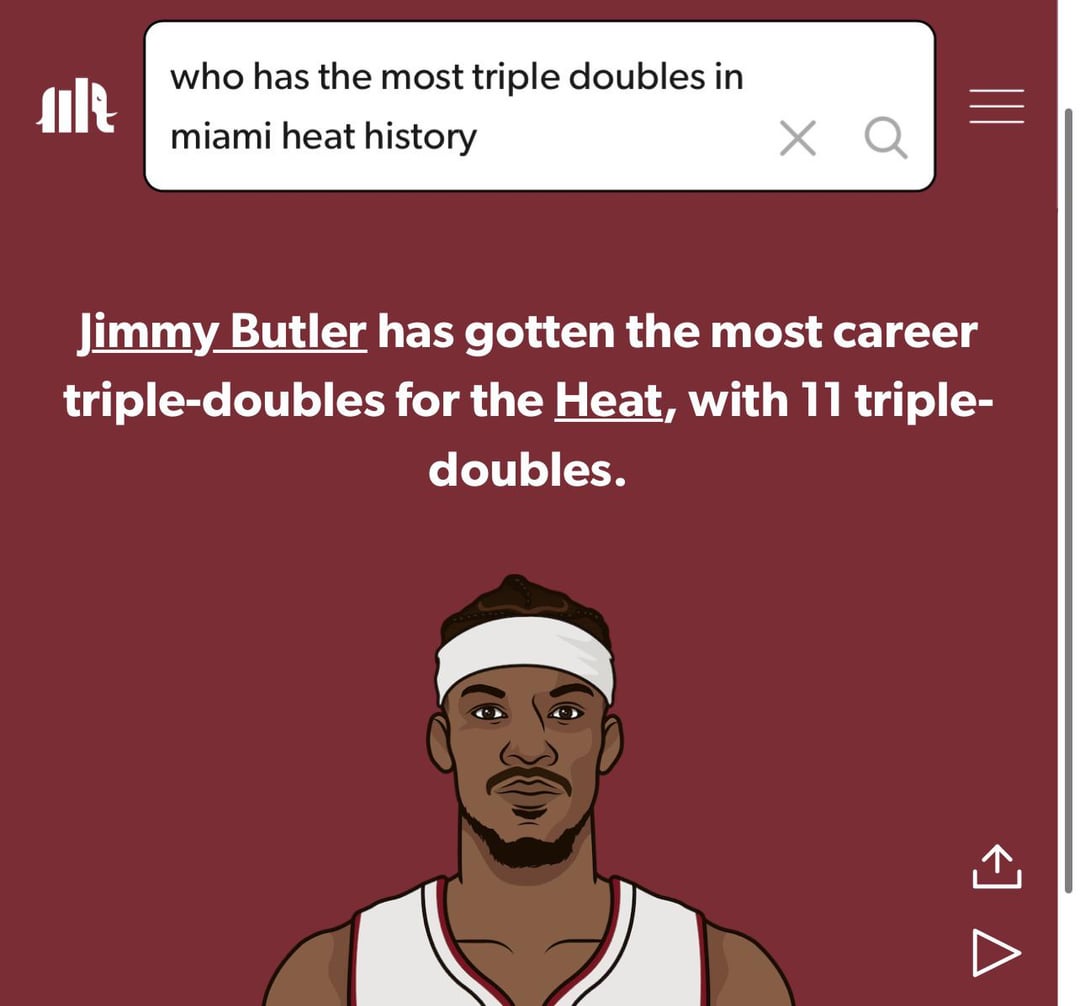Play the audio answer
Image resolution: width=1080 pixels, height=1006 pixels.
pyautogui.click(x=996, y=953)
